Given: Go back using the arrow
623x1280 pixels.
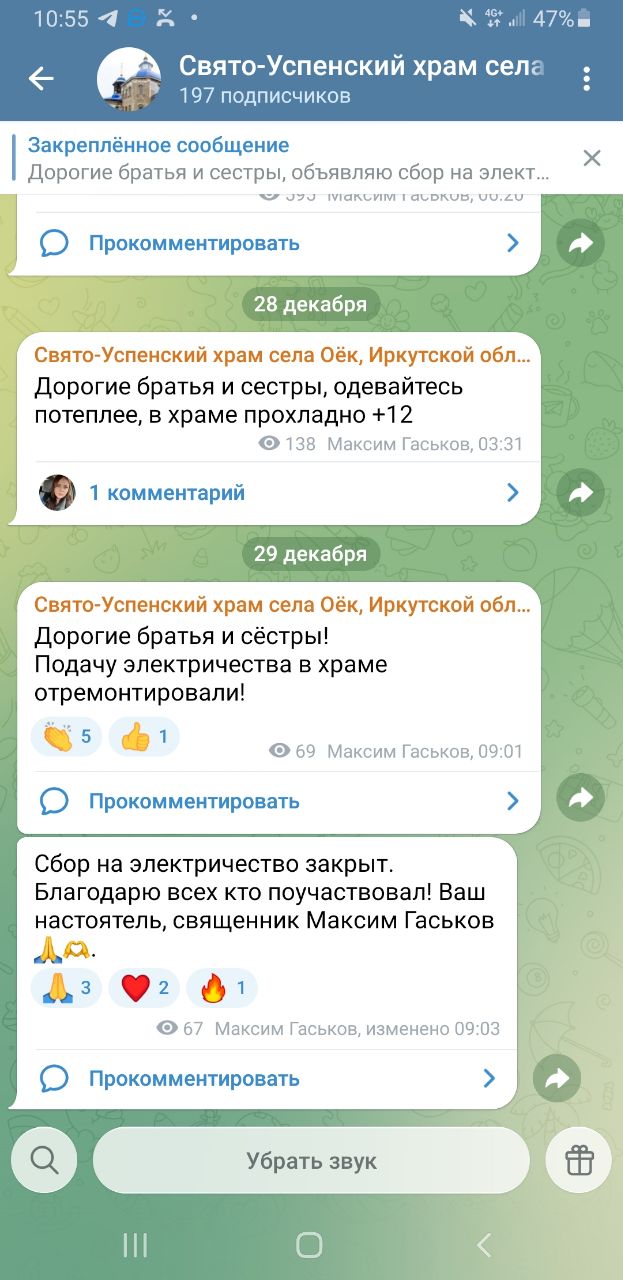Looking at the screenshot, I should 41,78.
